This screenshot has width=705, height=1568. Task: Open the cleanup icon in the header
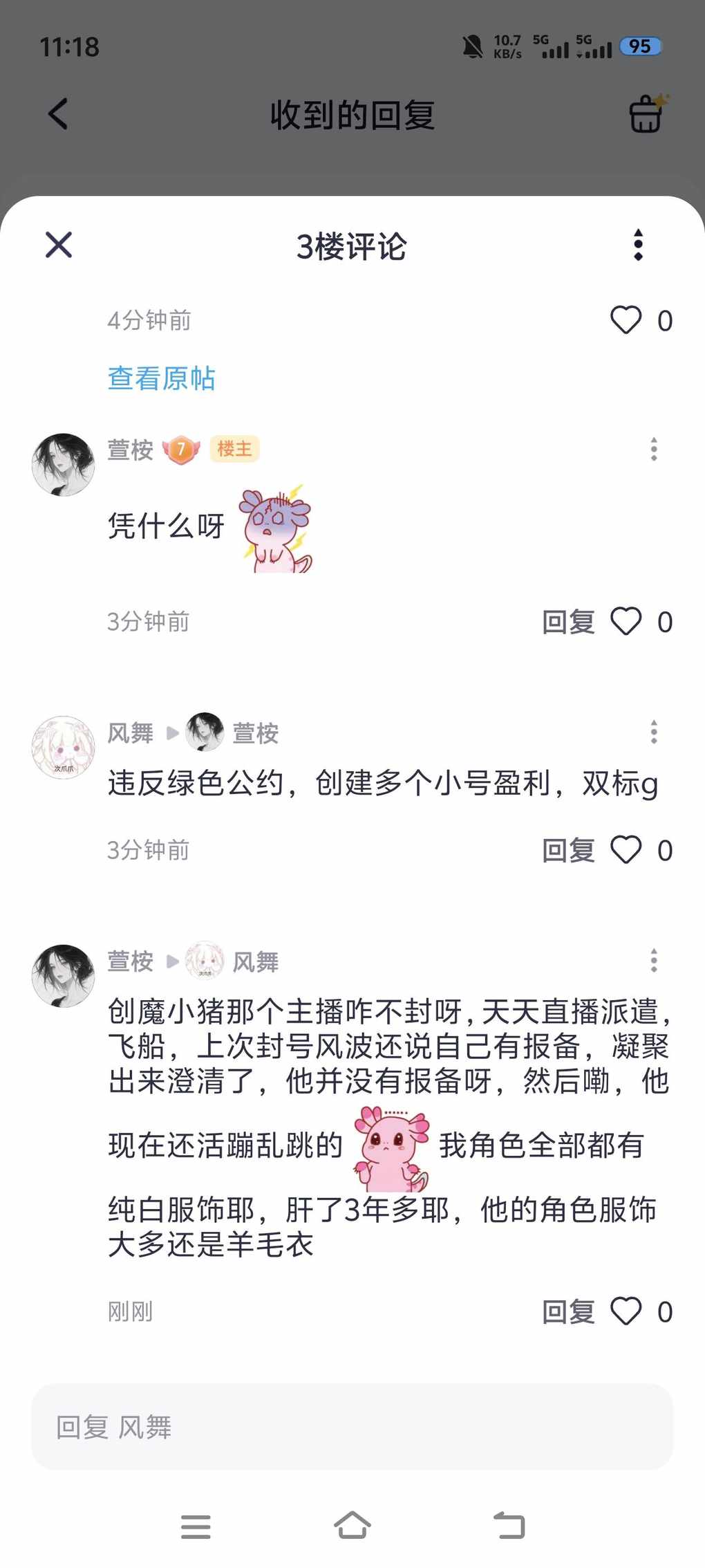click(646, 114)
